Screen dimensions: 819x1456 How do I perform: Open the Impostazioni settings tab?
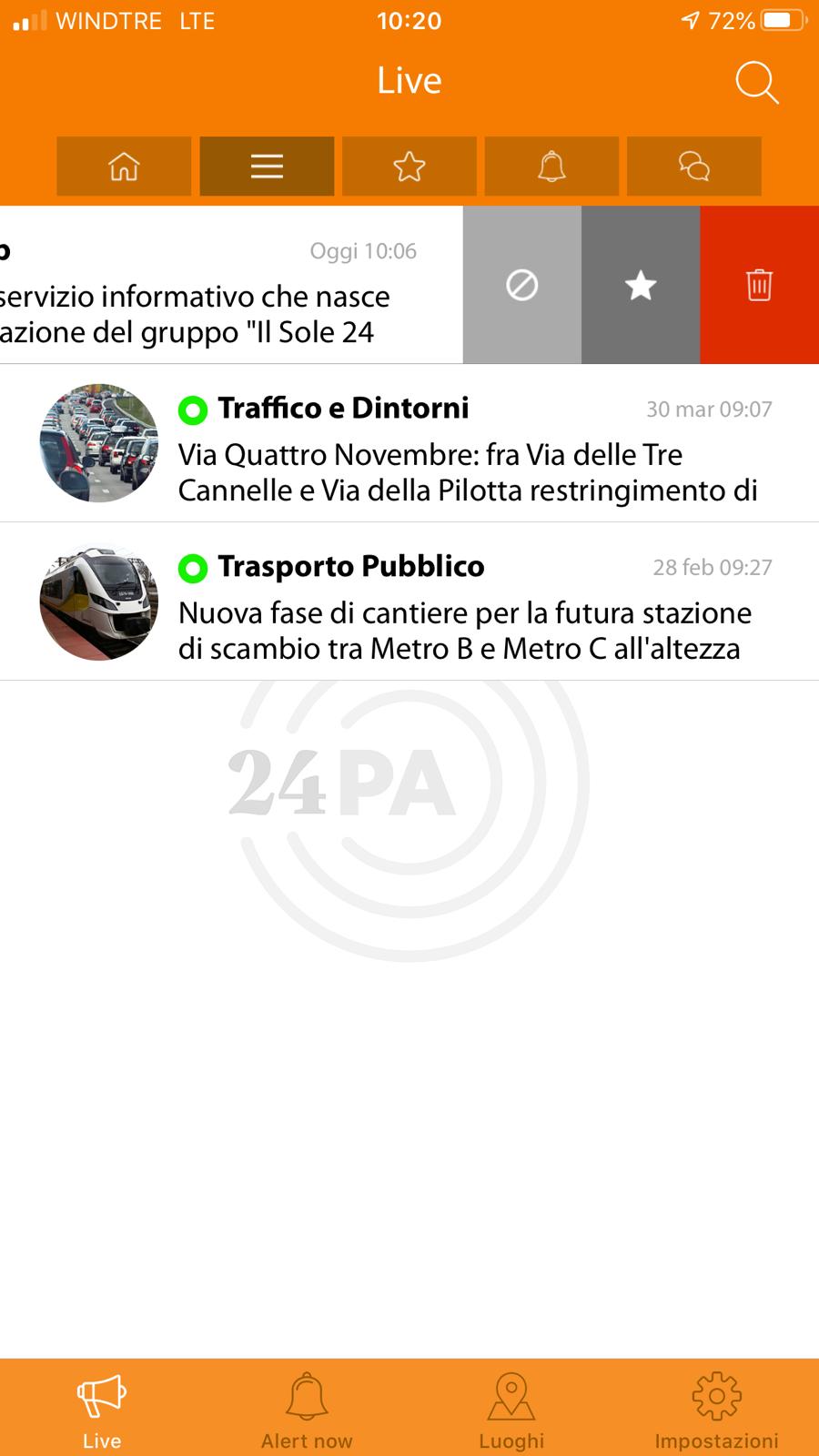point(716,1409)
